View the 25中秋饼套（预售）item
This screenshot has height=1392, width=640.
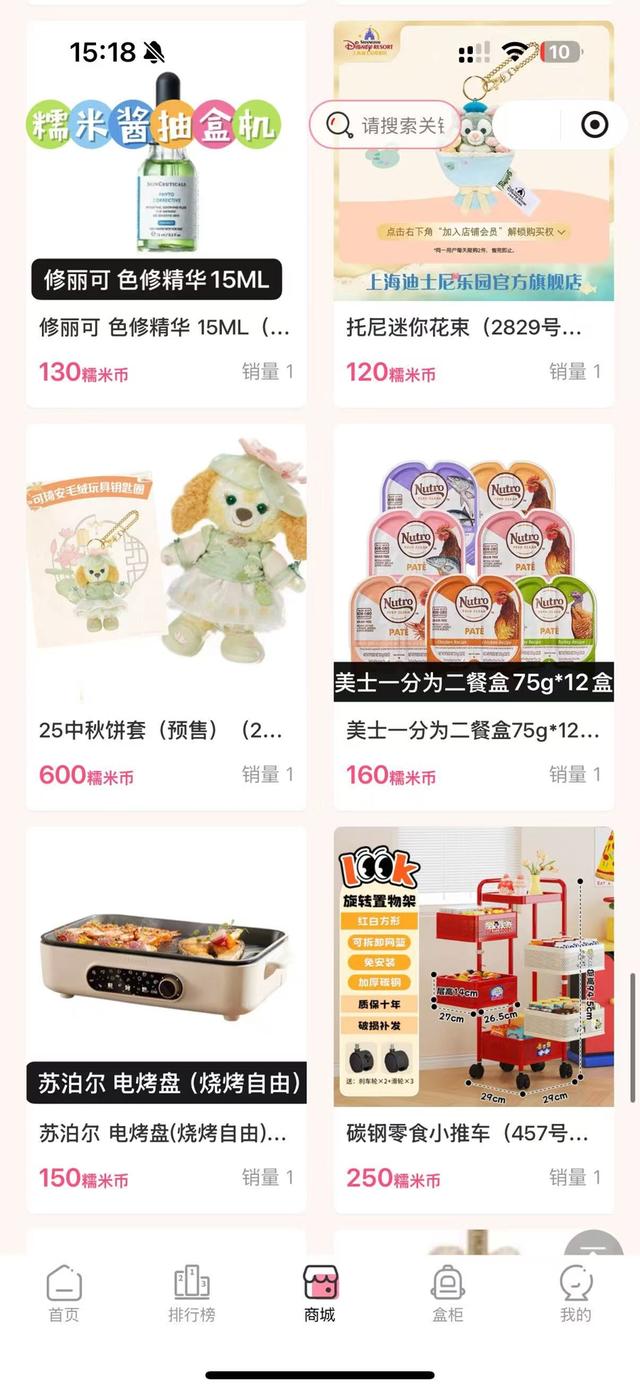[166, 615]
